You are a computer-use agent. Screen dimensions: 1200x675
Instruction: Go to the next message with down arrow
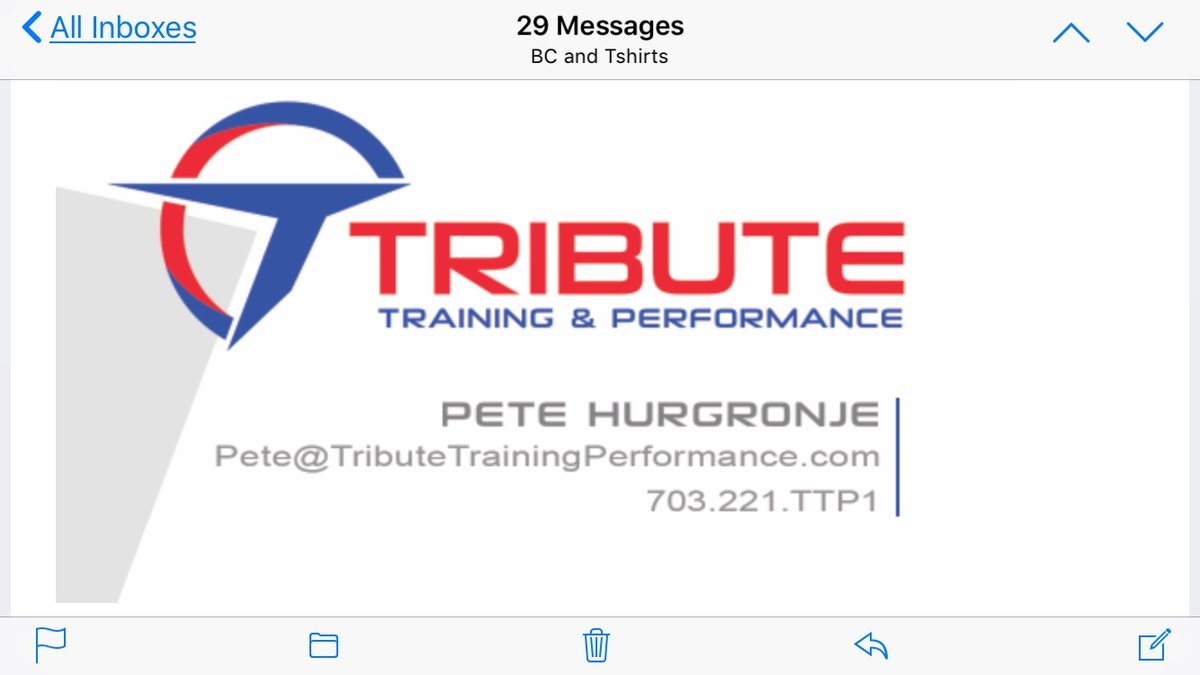click(x=1145, y=32)
